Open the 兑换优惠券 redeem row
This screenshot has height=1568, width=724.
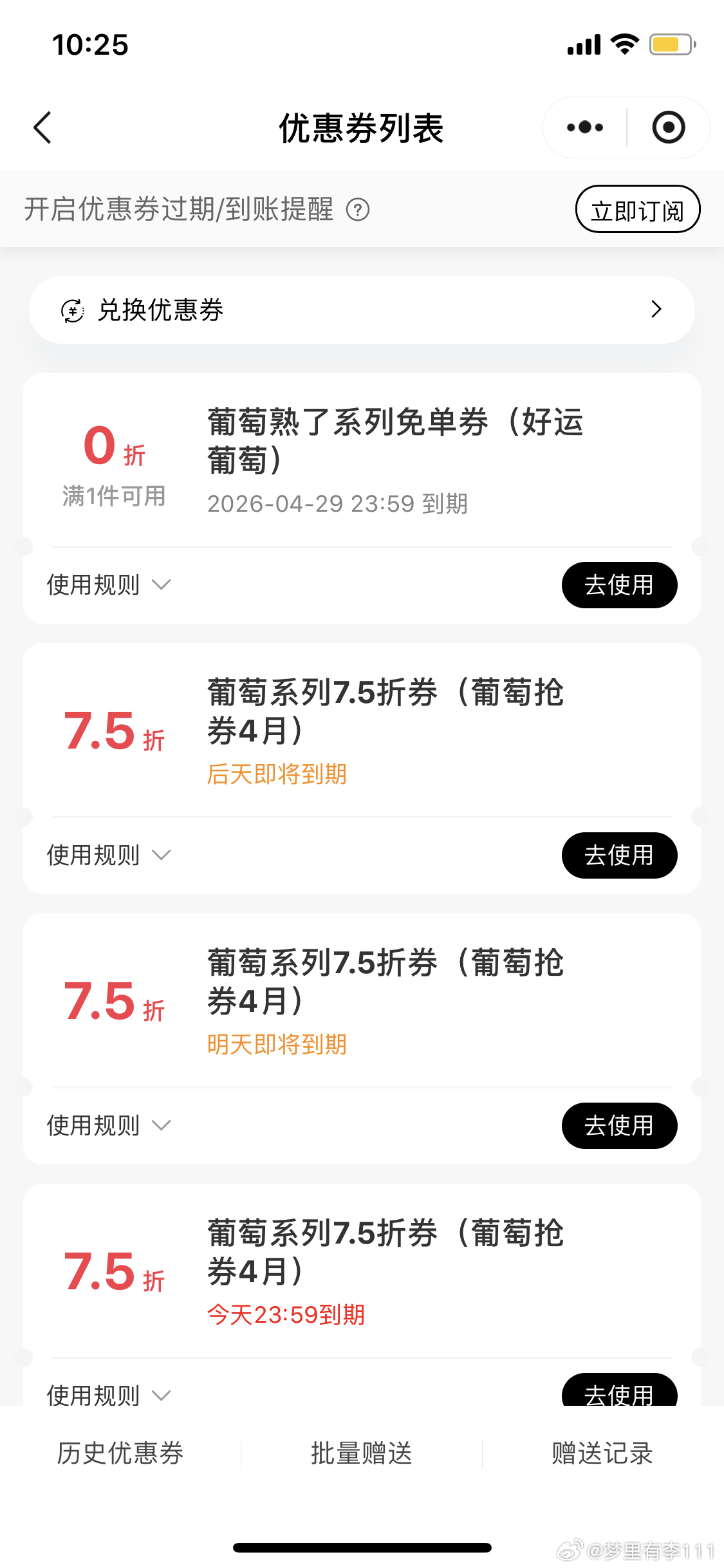point(362,310)
